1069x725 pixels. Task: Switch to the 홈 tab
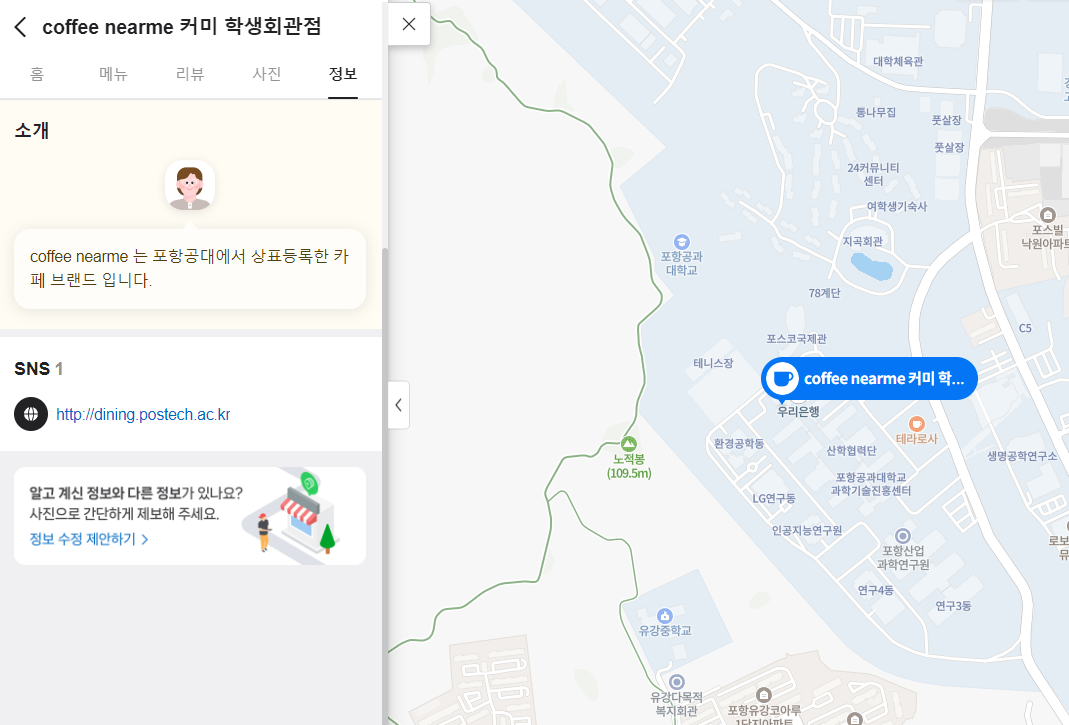pyautogui.click(x=37, y=74)
